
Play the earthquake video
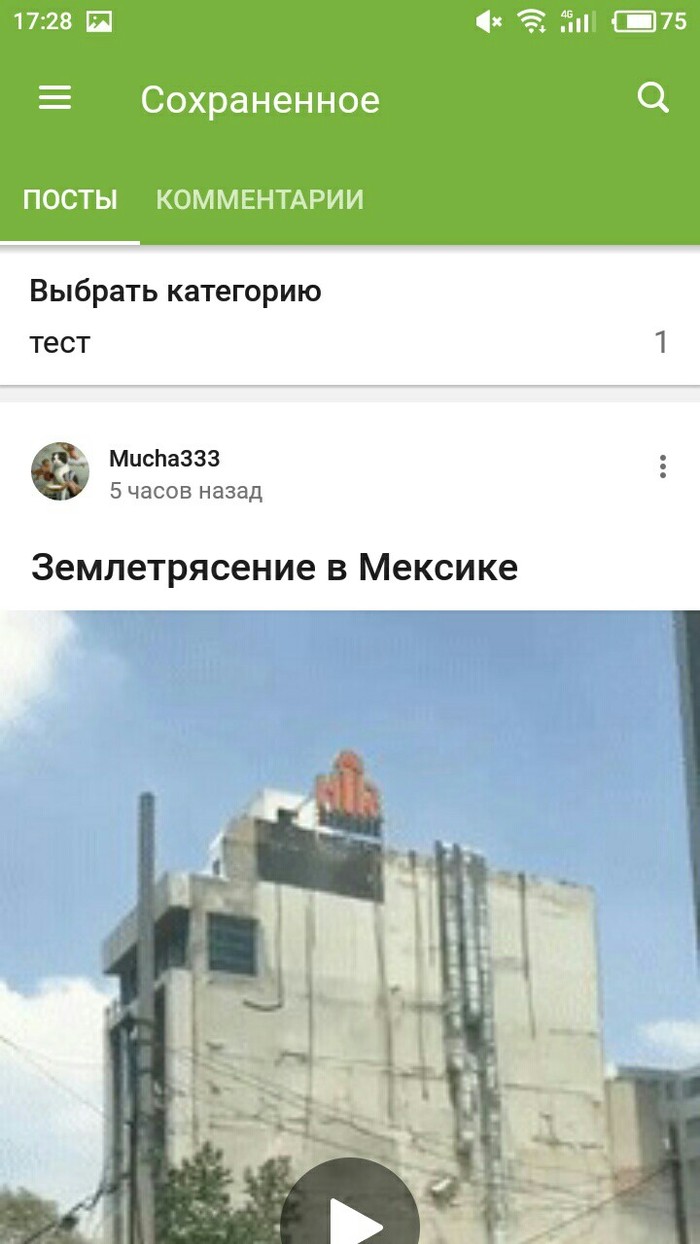coord(349,1215)
